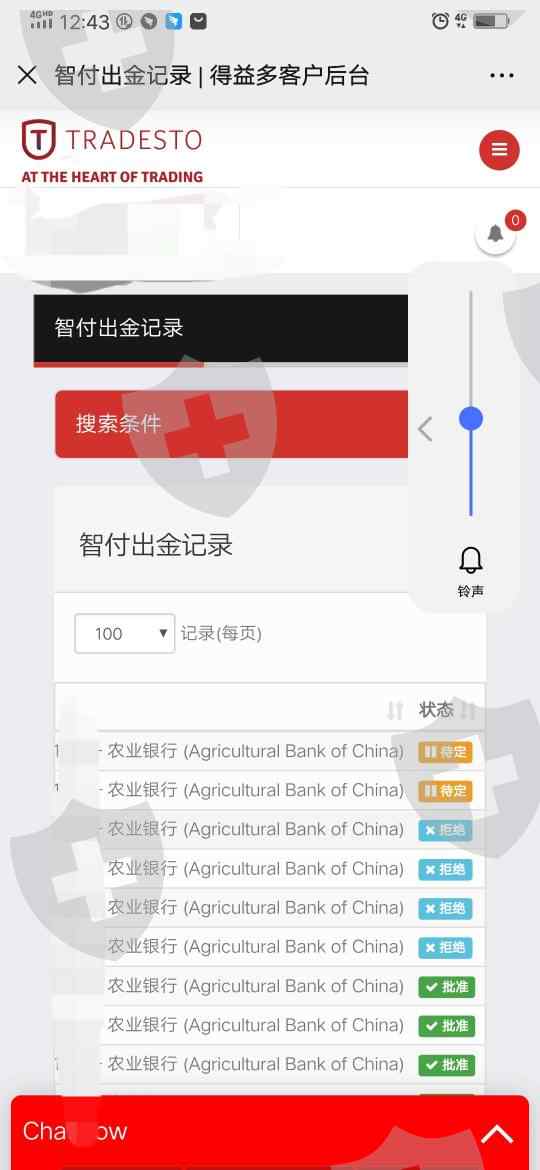The height and width of the screenshot is (1170, 540).
Task: Sort by the 状态 column header
Action: coord(436,710)
